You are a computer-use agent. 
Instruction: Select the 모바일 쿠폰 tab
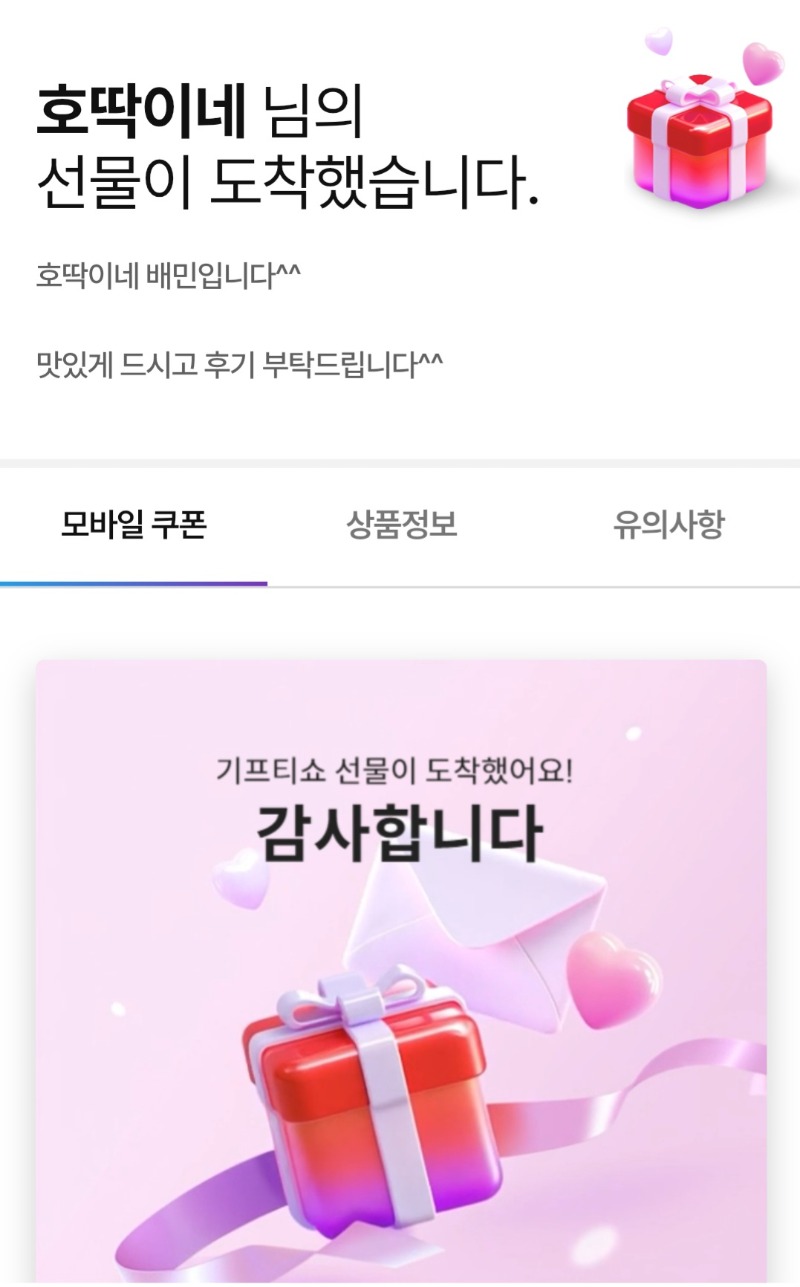click(x=134, y=525)
